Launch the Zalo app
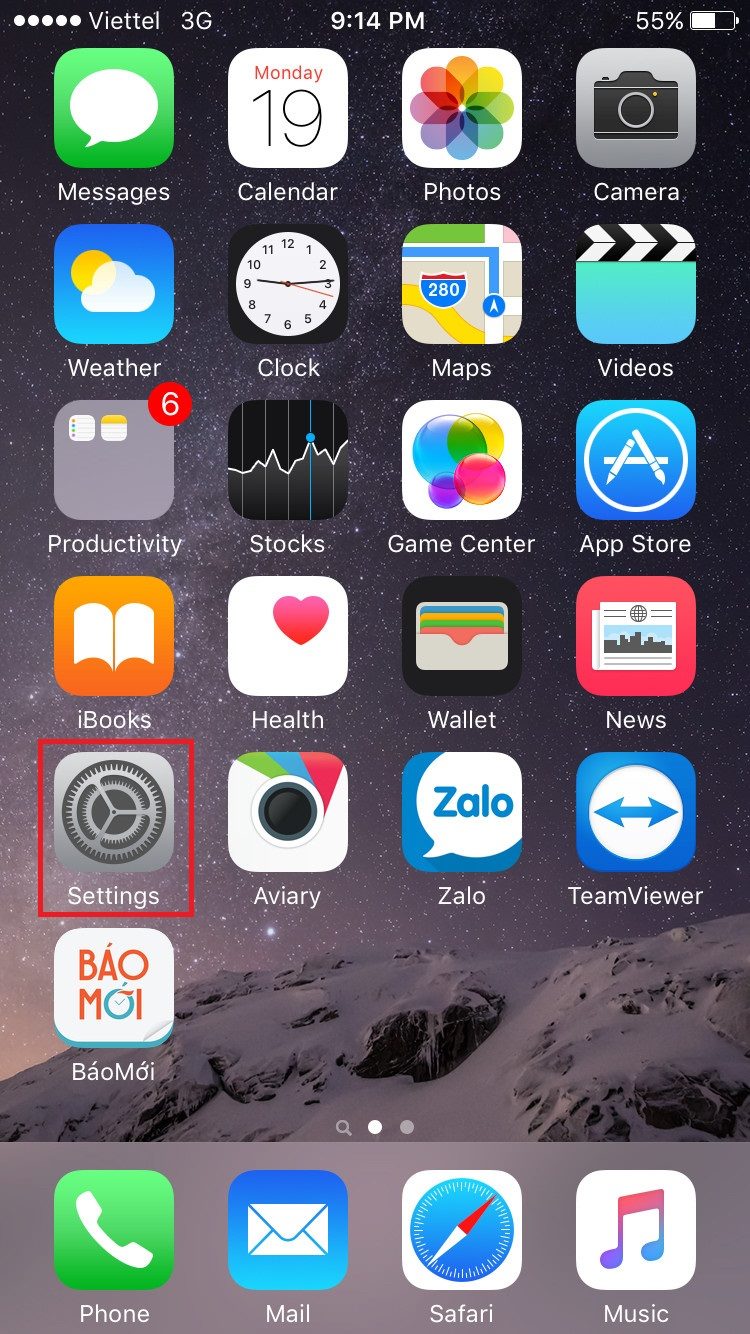 (461, 811)
